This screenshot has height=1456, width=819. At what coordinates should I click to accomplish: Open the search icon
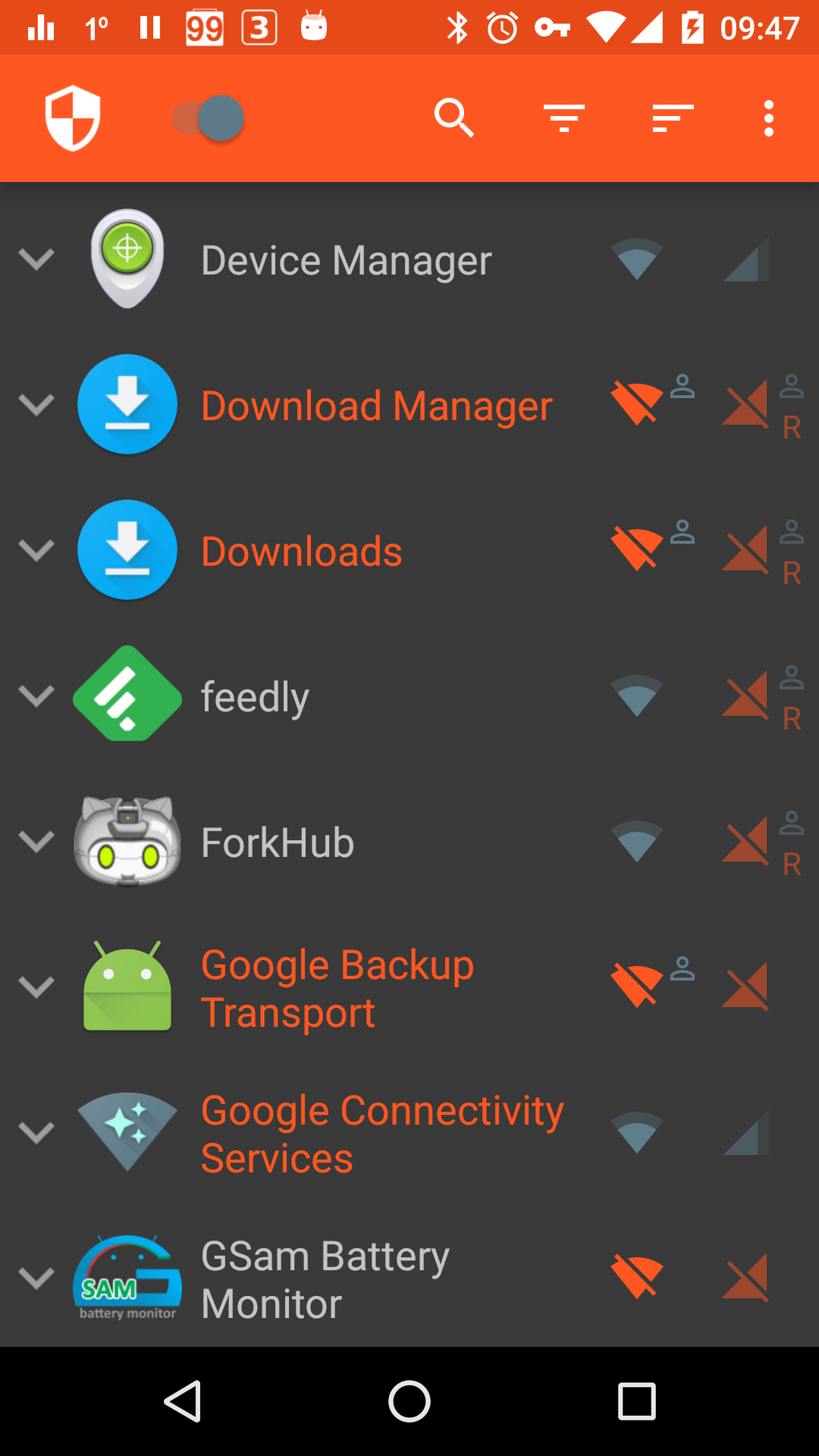tap(454, 118)
